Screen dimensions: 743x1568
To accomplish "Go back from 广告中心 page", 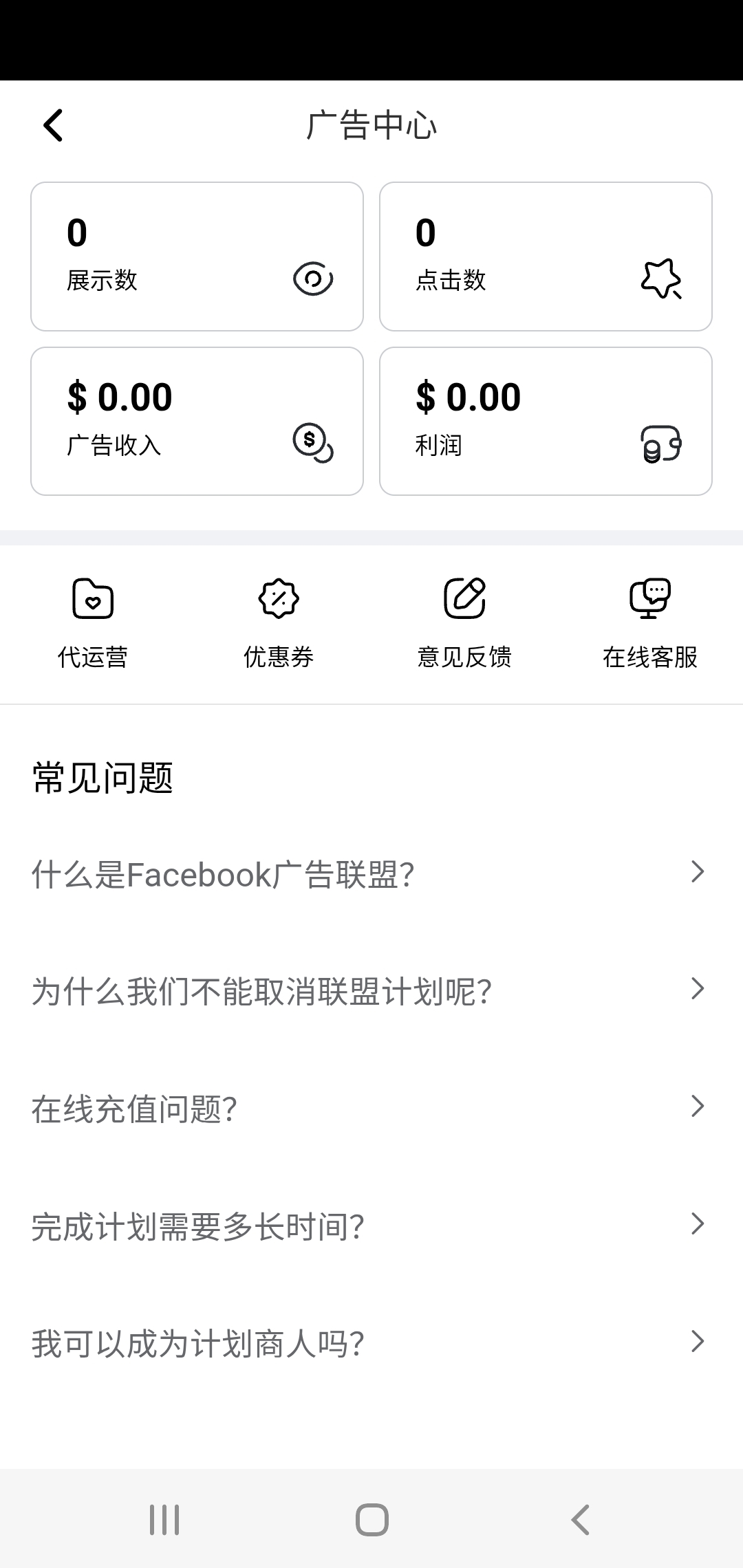I will 53,125.
